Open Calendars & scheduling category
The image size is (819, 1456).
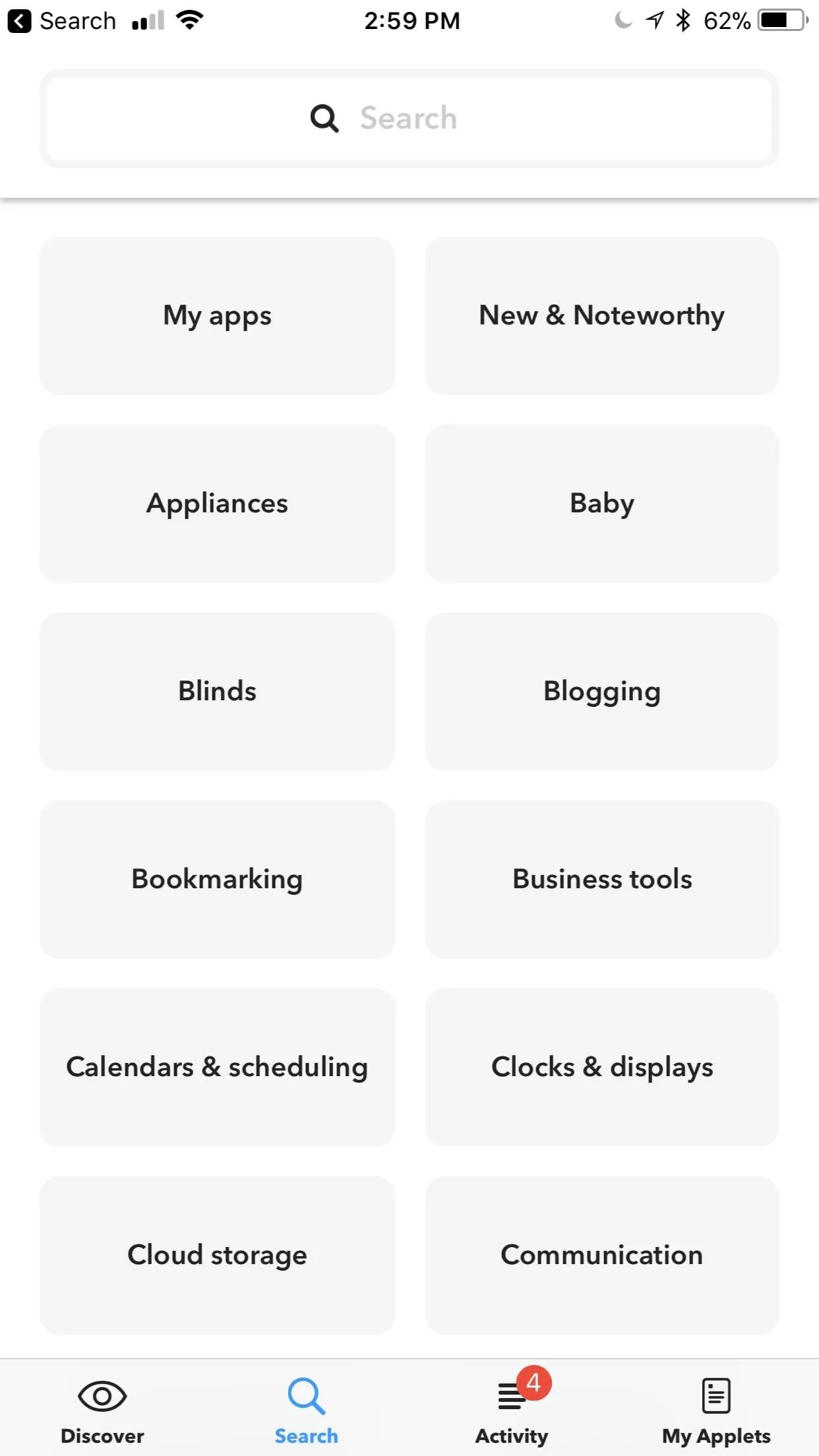pyautogui.click(x=217, y=1068)
